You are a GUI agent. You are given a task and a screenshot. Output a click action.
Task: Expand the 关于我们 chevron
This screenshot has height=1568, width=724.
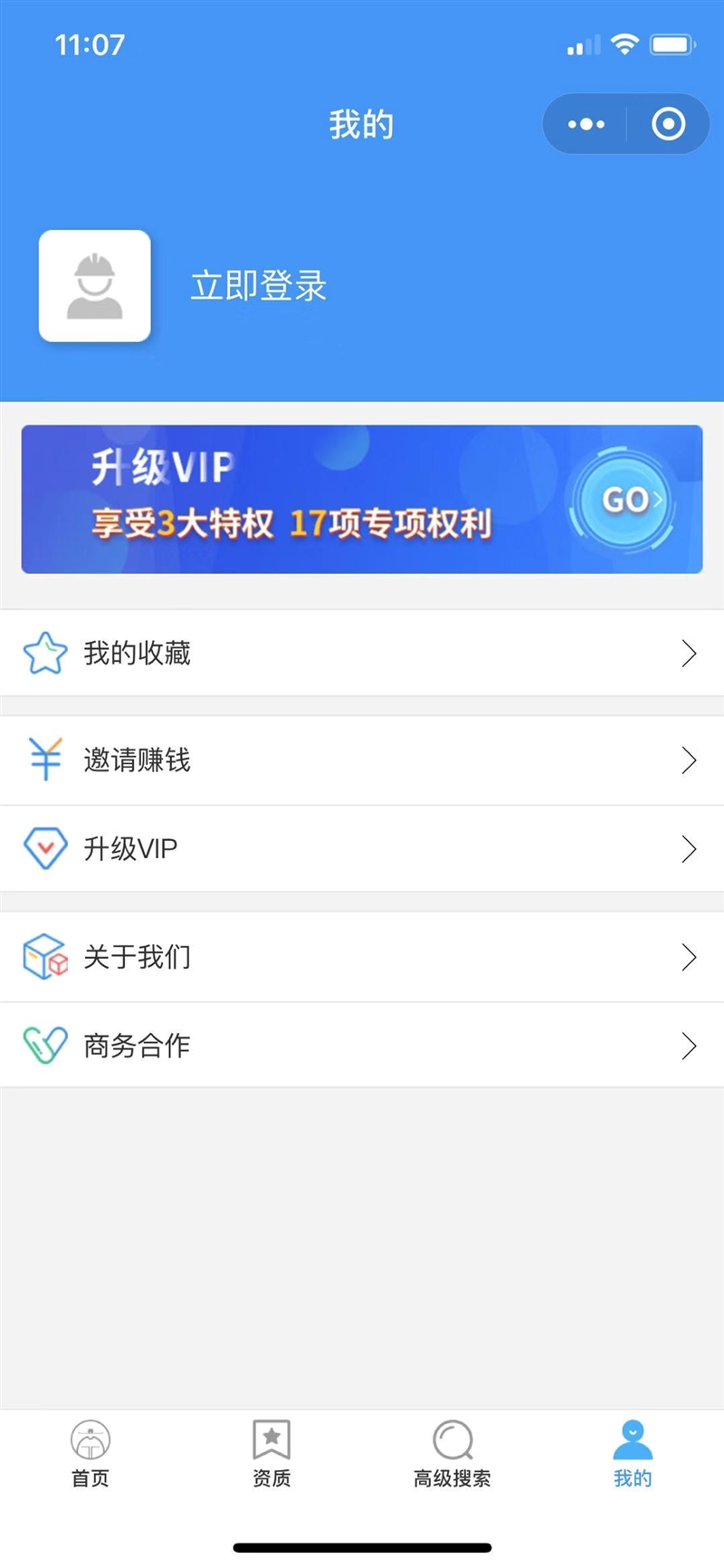coord(690,956)
